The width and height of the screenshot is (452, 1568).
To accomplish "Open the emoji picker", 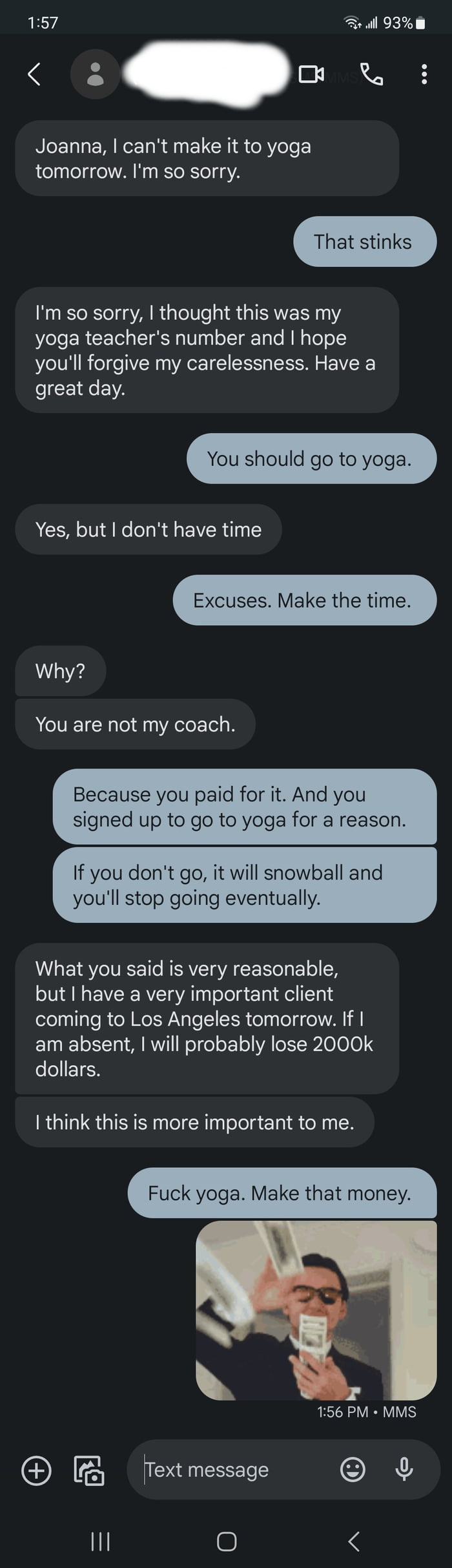I will pyautogui.click(x=353, y=1470).
